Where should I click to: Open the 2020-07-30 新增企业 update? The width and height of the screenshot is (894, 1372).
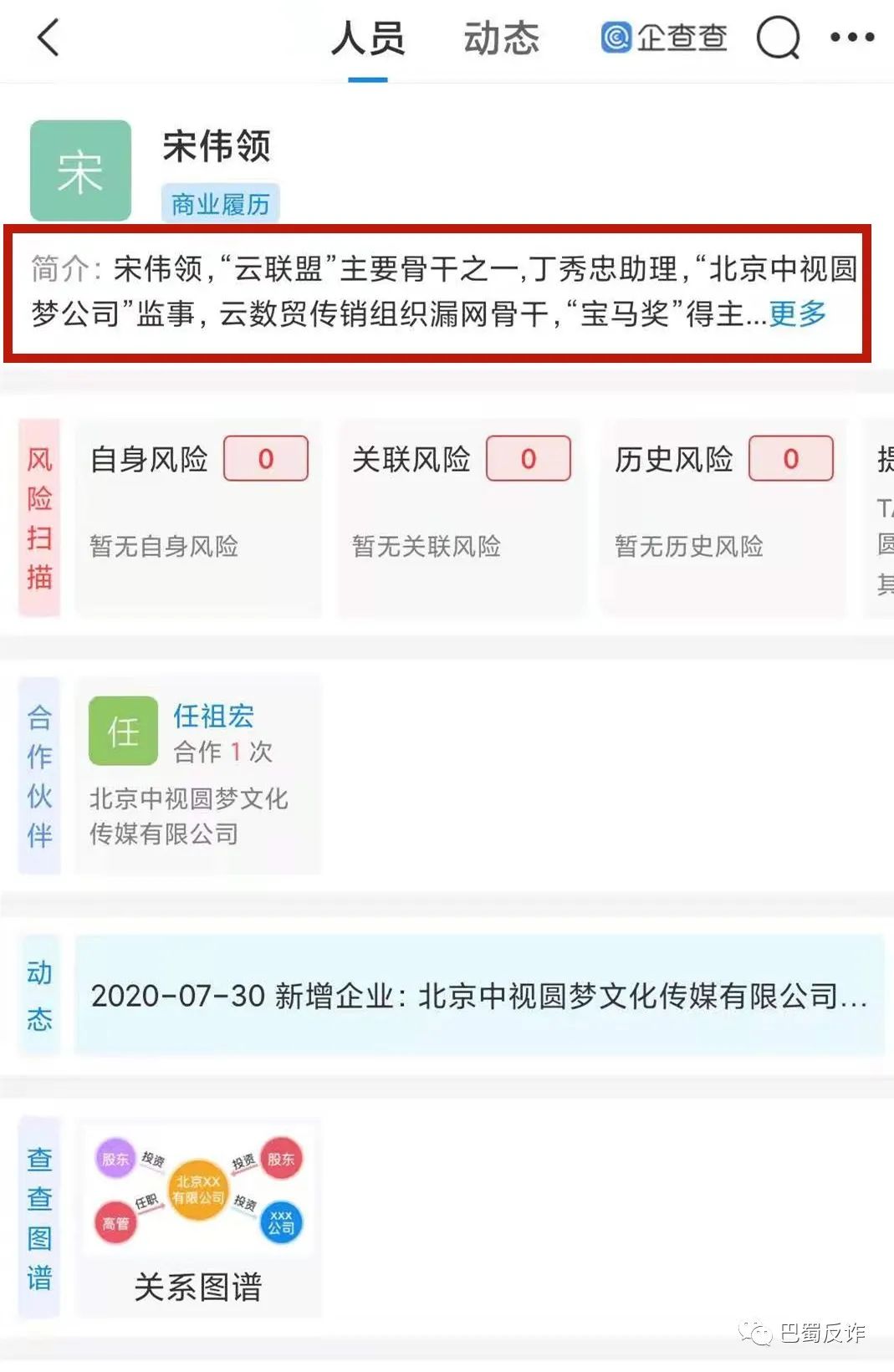(478, 995)
